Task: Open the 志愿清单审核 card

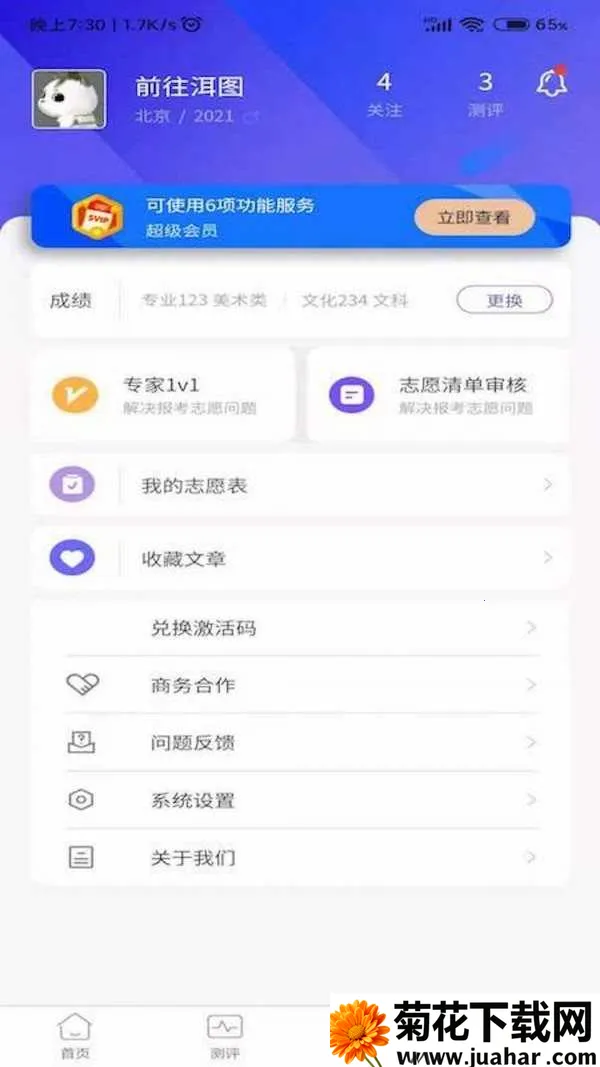Action: pyautogui.click(x=438, y=395)
